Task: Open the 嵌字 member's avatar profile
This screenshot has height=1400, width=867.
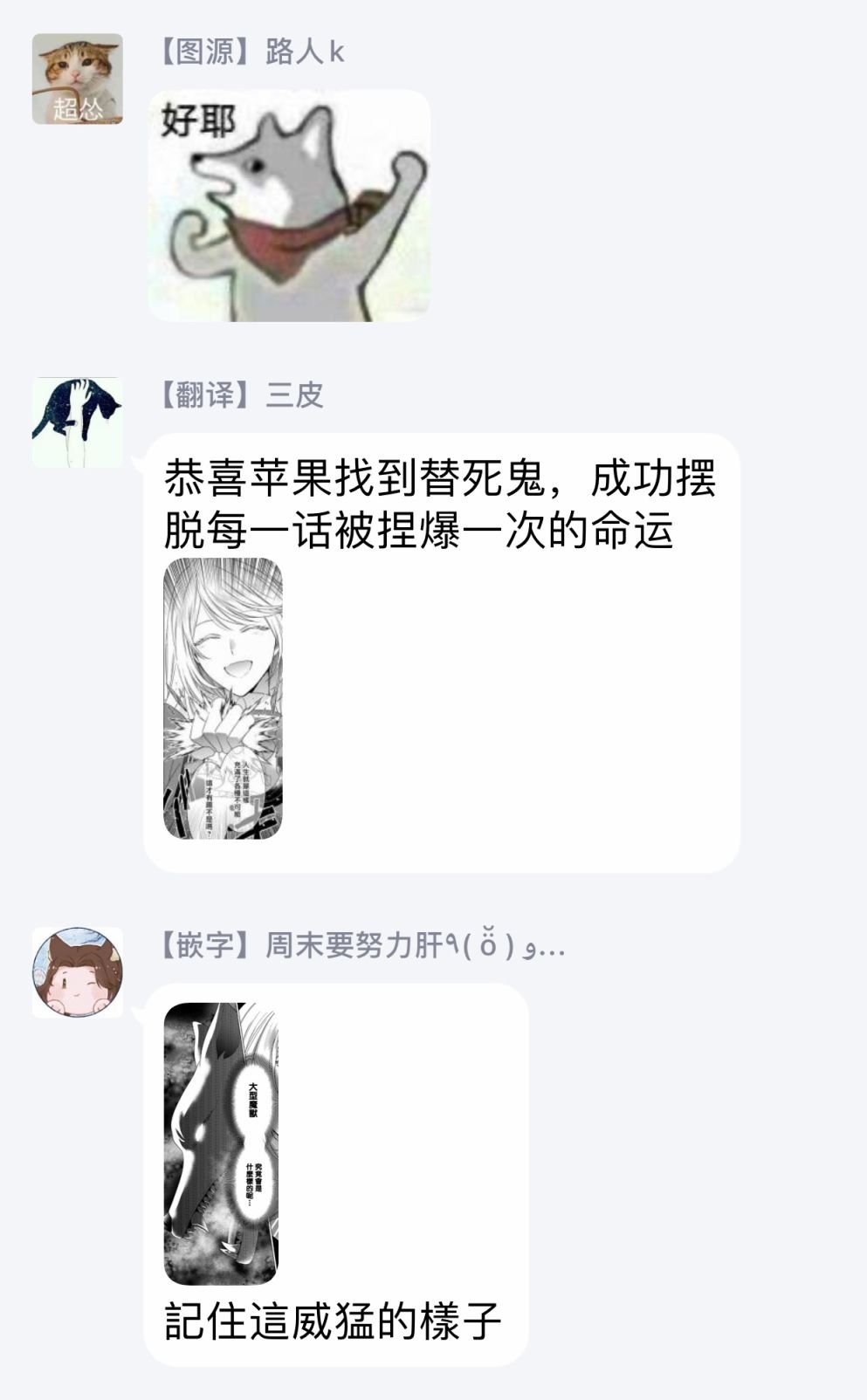Action: coord(77,972)
